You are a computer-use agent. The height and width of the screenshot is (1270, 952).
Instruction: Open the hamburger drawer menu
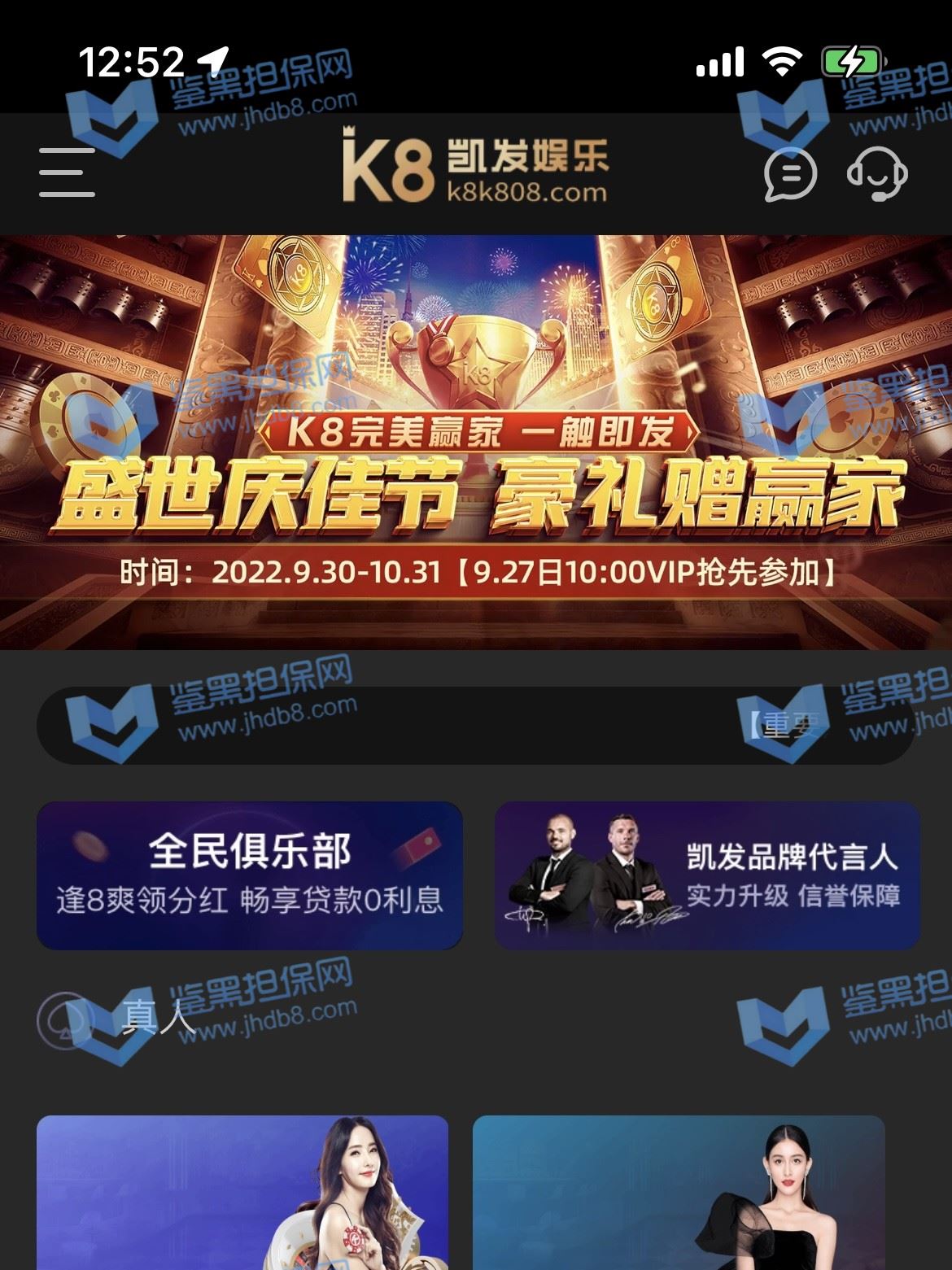[x=68, y=172]
